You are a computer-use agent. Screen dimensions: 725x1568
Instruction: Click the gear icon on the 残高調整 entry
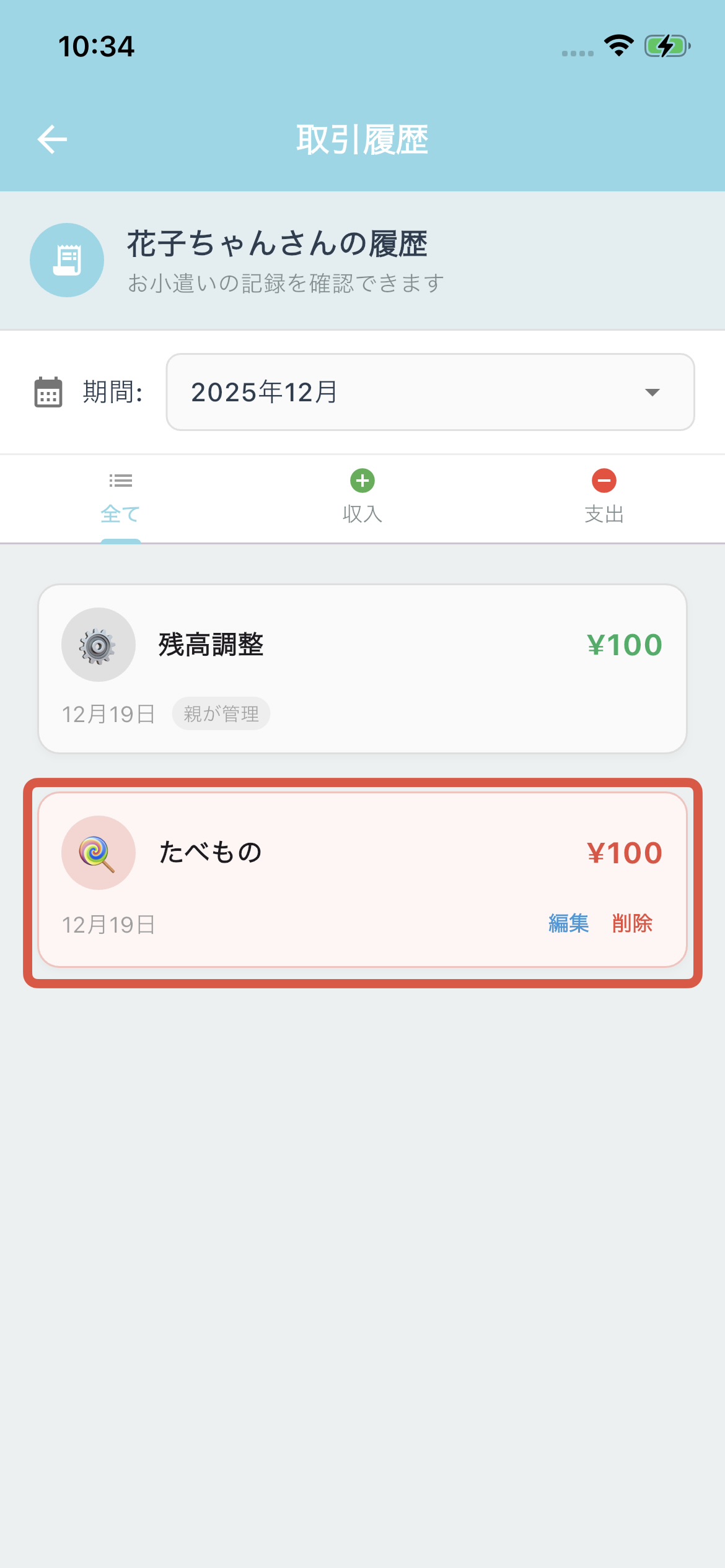(98, 644)
